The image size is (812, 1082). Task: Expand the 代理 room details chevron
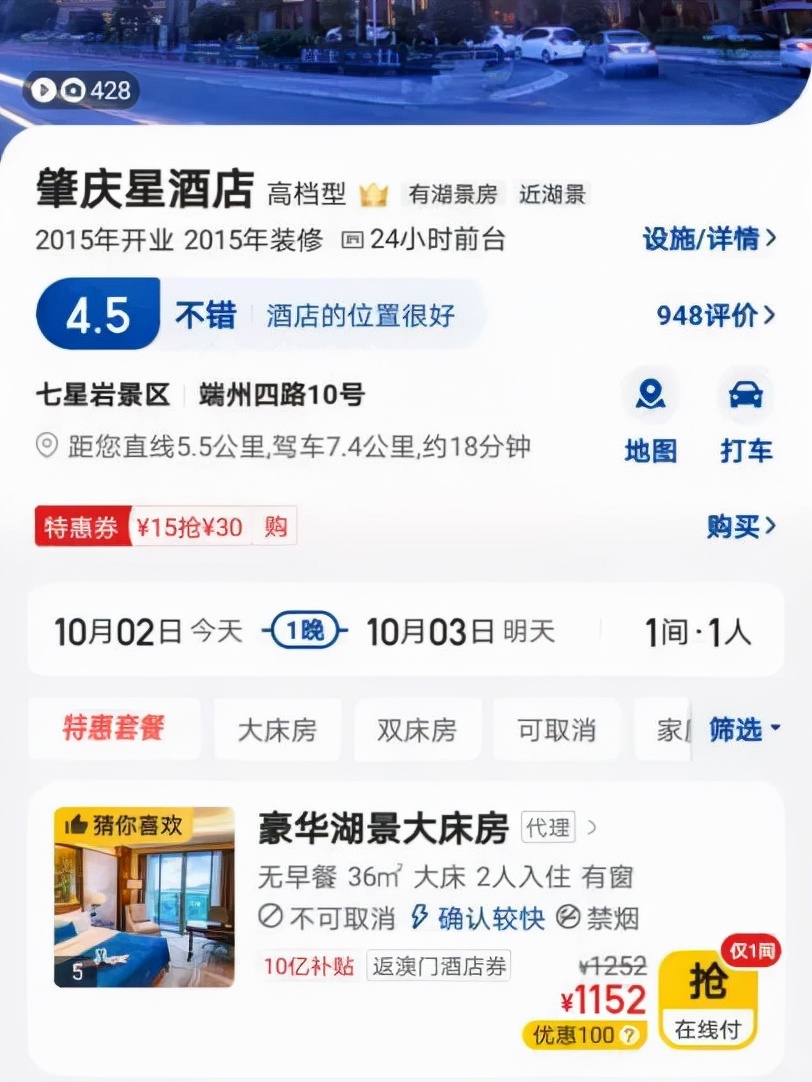(x=593, y=828)
